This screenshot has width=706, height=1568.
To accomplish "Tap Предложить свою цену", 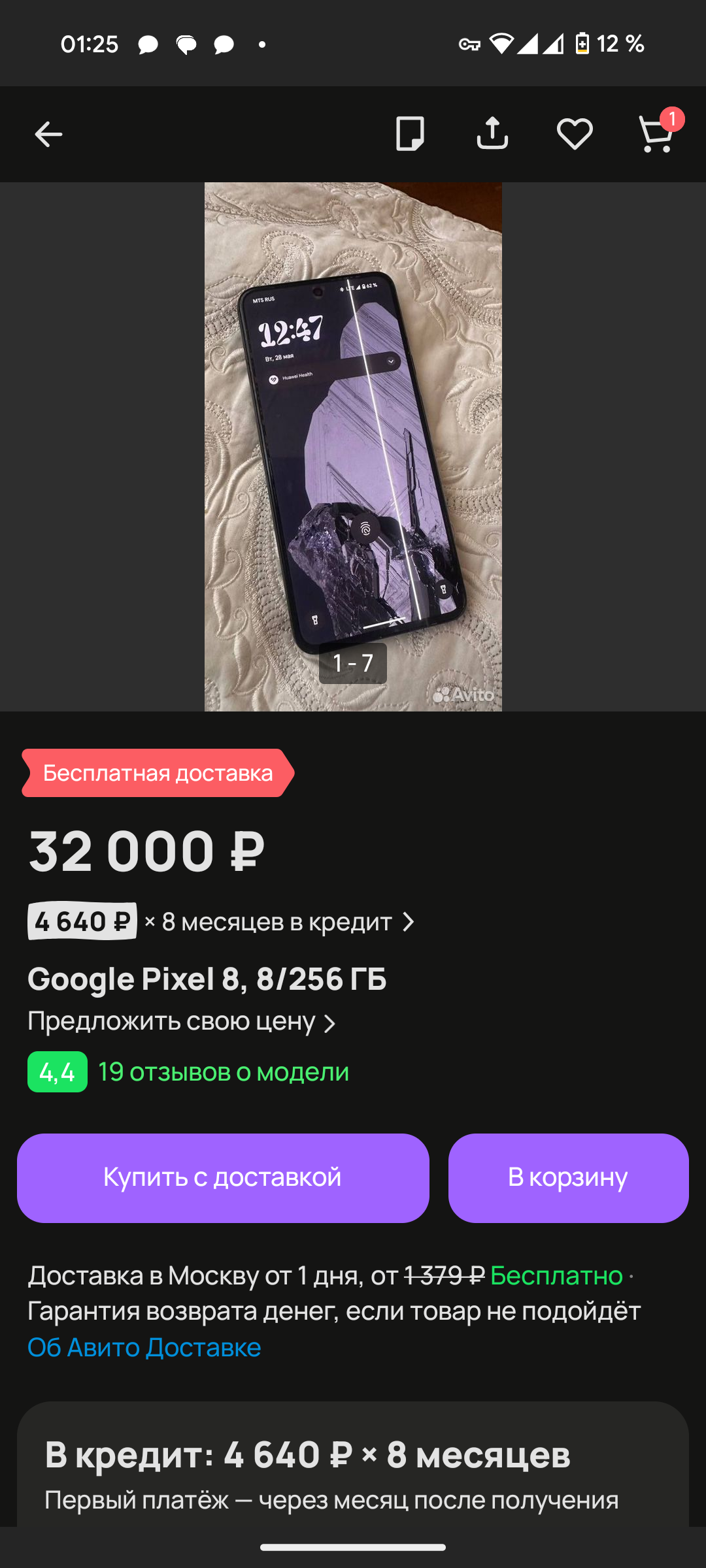I will [182, 1021].
